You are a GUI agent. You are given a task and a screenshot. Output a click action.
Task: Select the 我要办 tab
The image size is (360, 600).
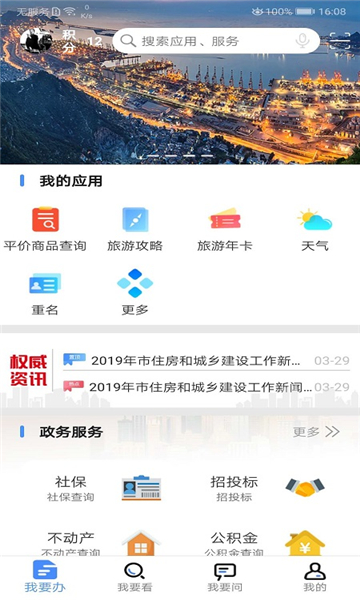pyautogui.click(x=45, y=578)
